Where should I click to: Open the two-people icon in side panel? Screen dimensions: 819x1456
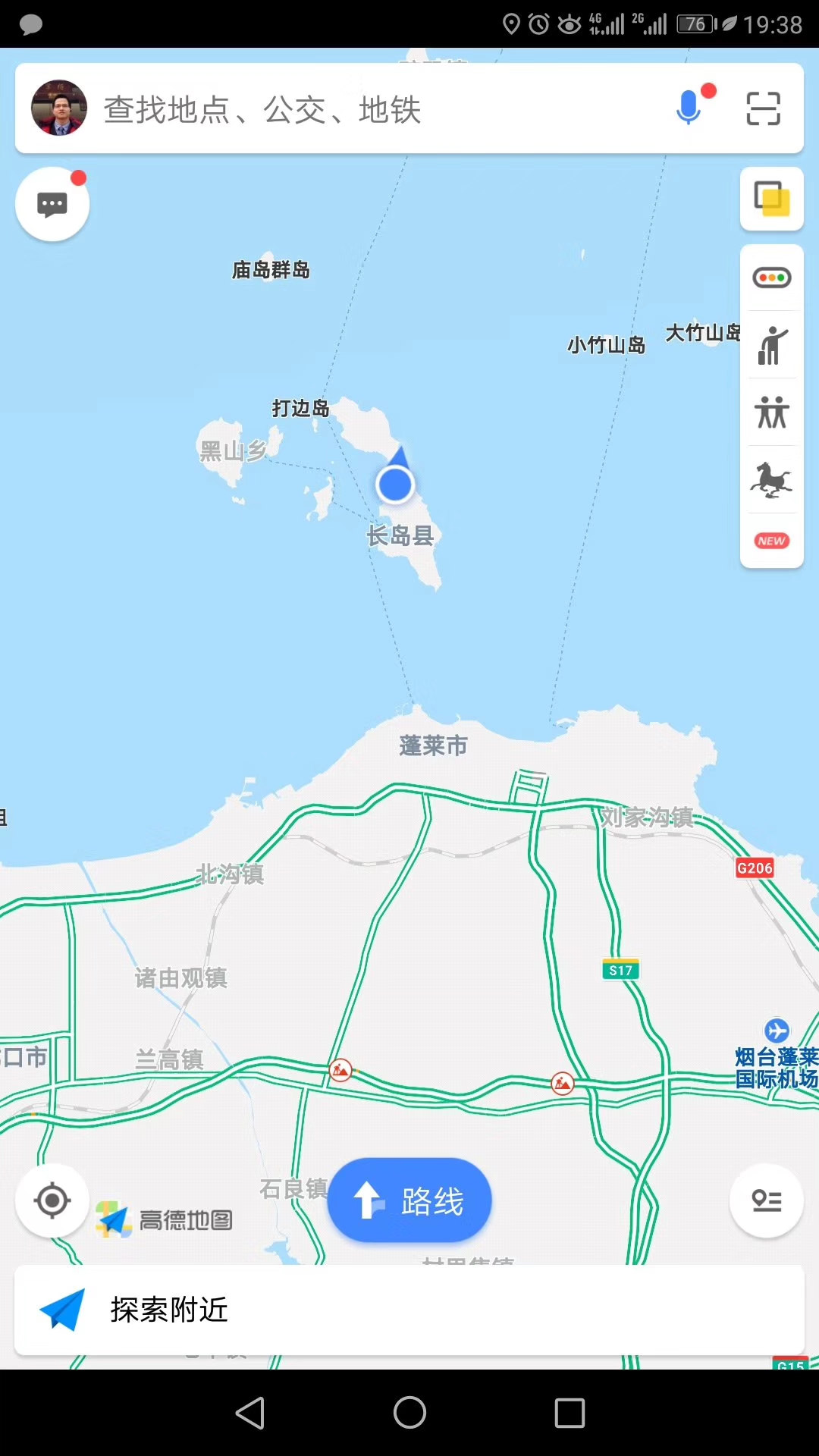tap(771, 413)
